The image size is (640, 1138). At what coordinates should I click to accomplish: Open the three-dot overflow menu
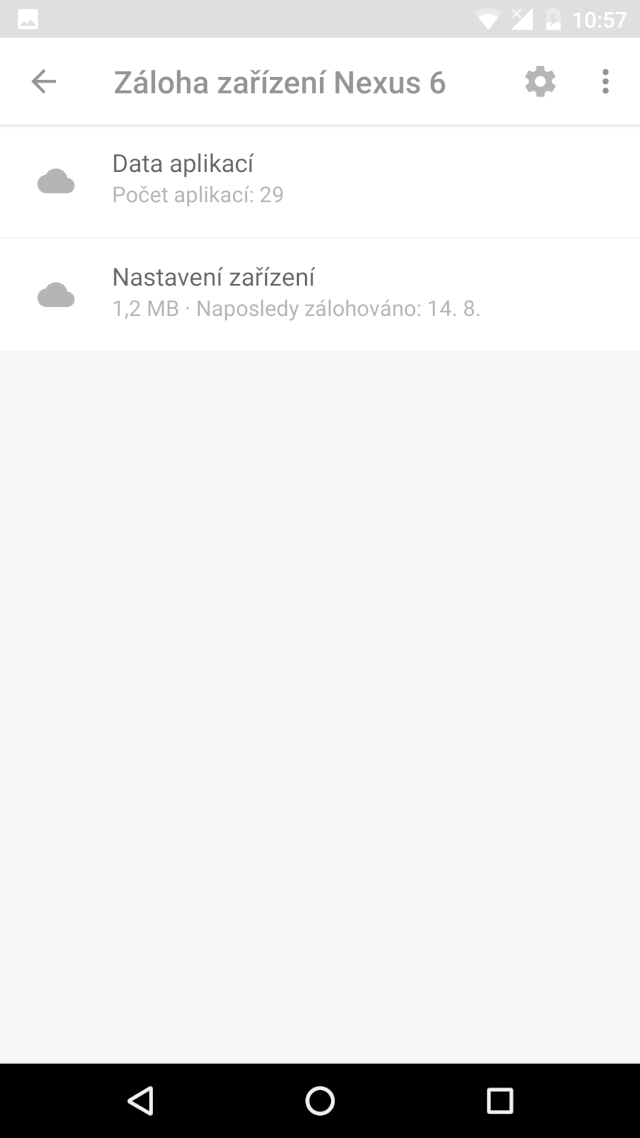point(605,81)
